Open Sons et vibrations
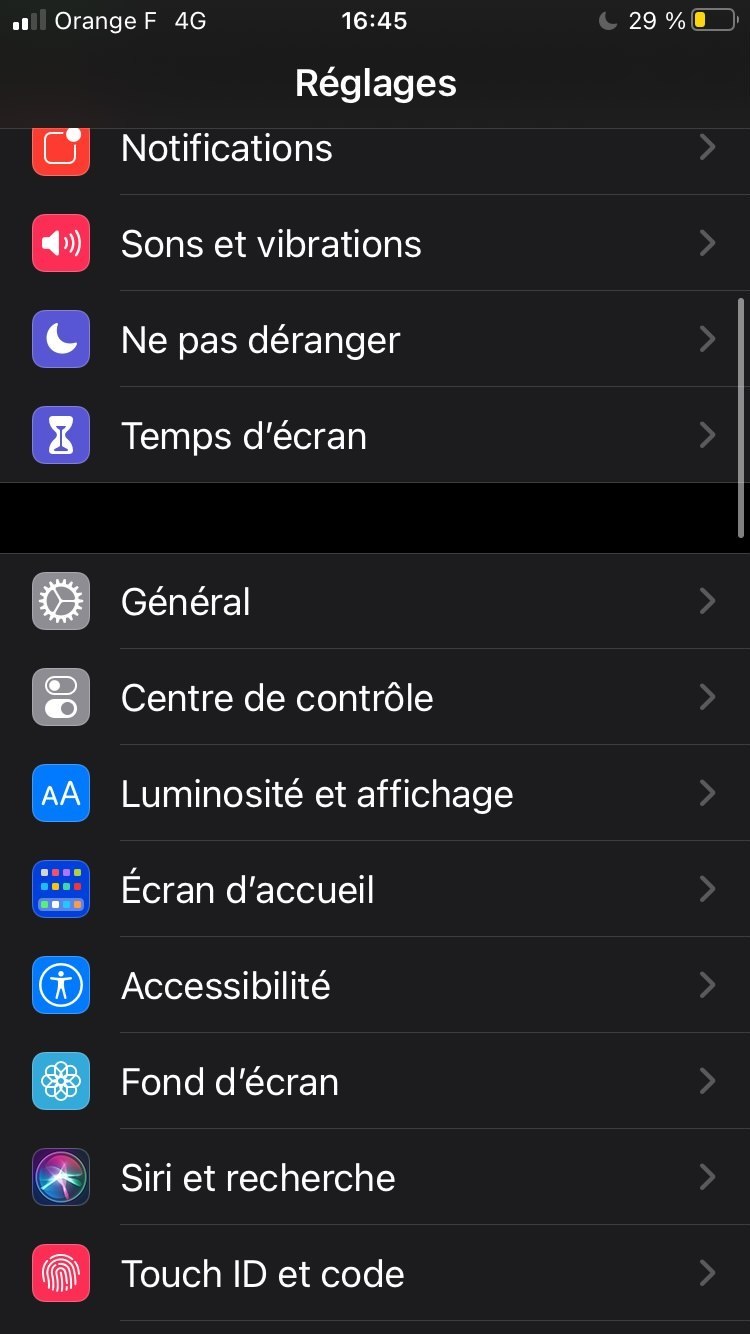This screenshot has width=750, height=1334. coord(375,243)
